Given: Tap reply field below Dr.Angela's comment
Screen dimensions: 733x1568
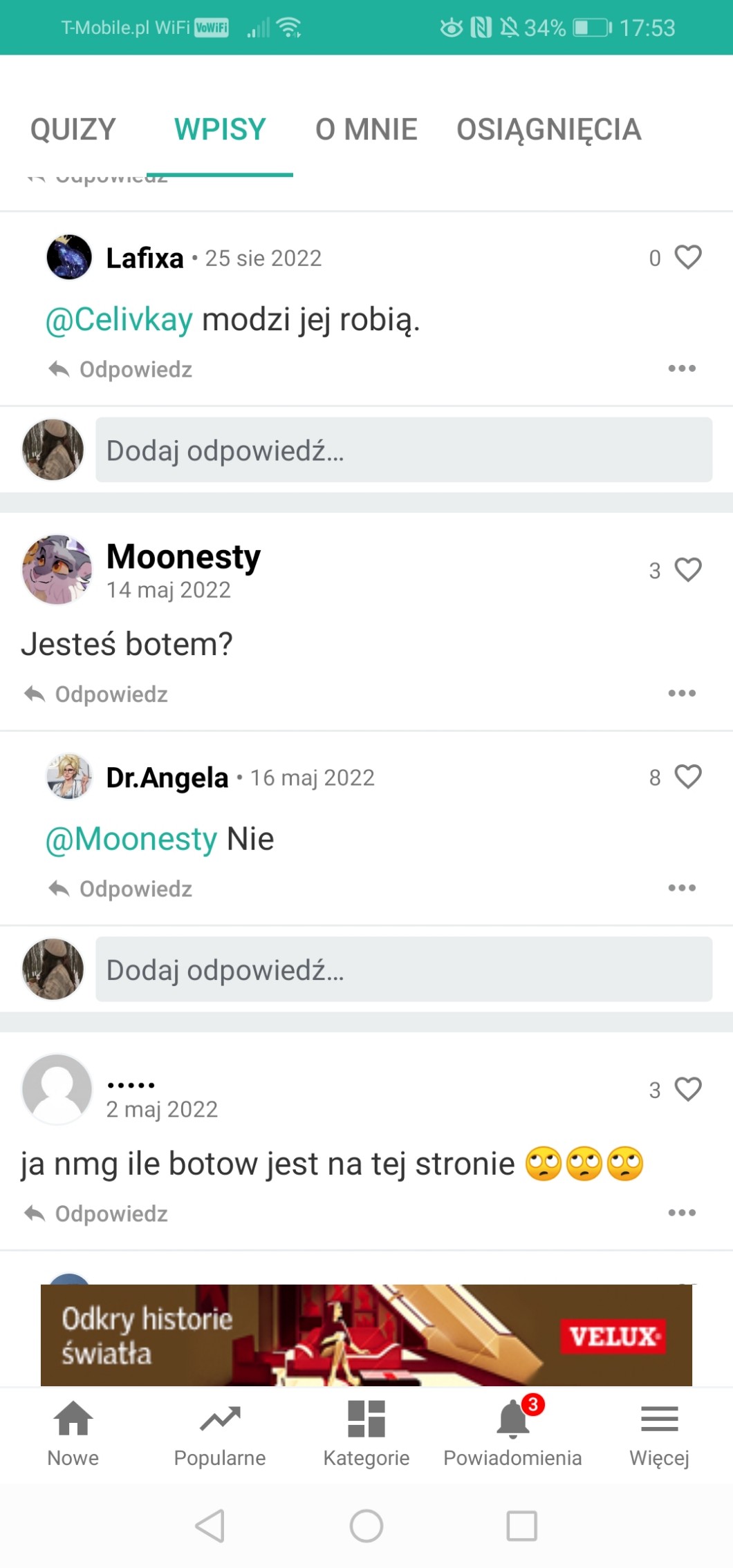Looking at the screenshot, I should (404, 969).
